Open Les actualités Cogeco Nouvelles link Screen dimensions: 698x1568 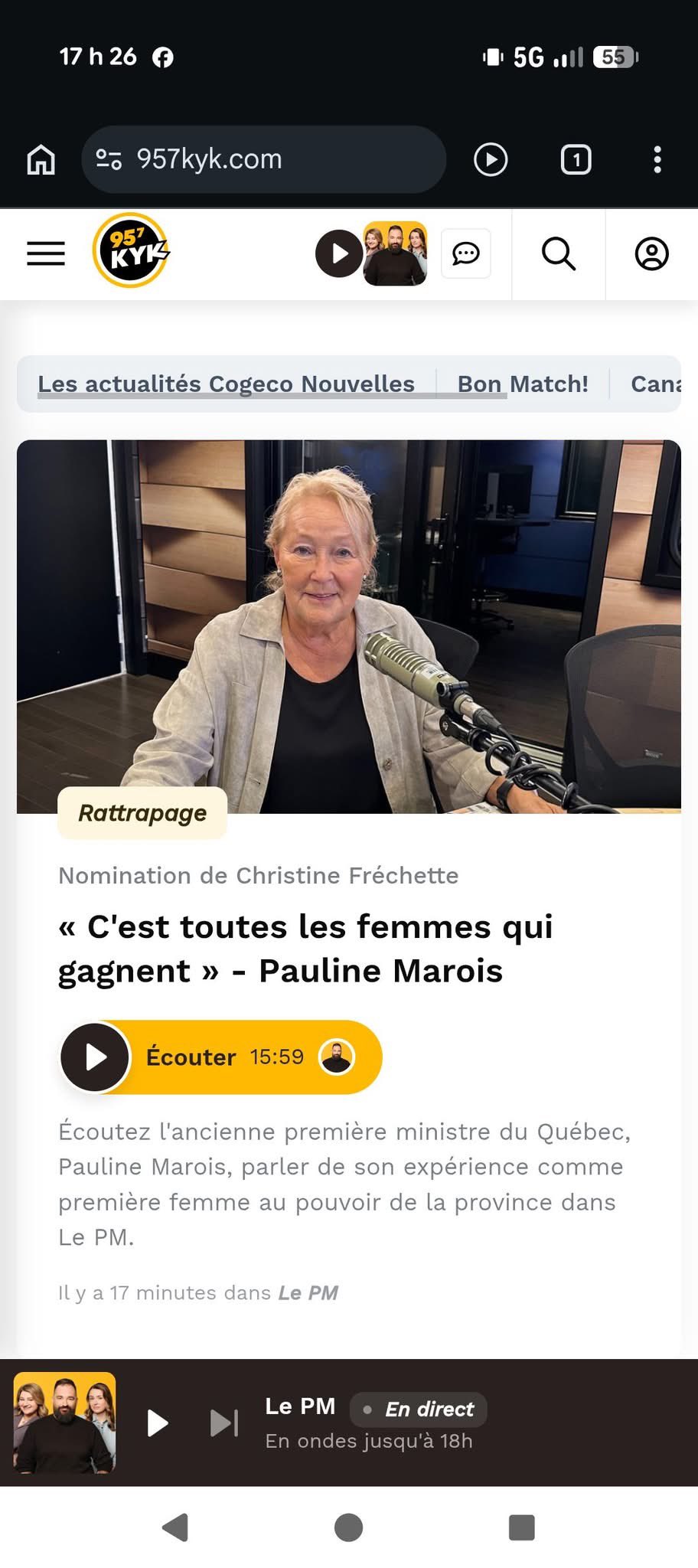coord(227,384)
